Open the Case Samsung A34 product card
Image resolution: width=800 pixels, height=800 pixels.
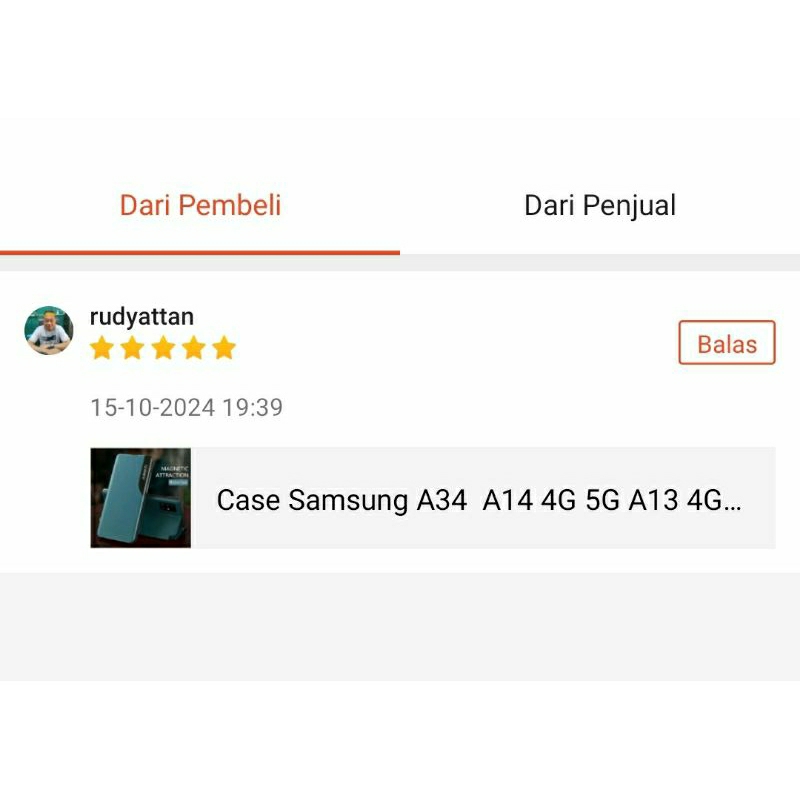pos(432,498)
